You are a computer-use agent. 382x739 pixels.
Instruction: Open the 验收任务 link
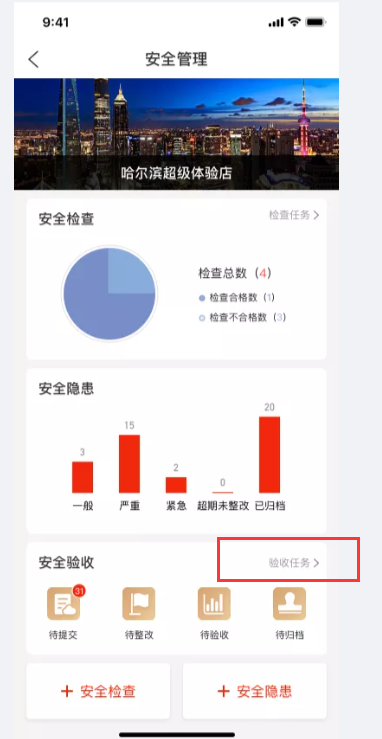(x=294, y=563)
